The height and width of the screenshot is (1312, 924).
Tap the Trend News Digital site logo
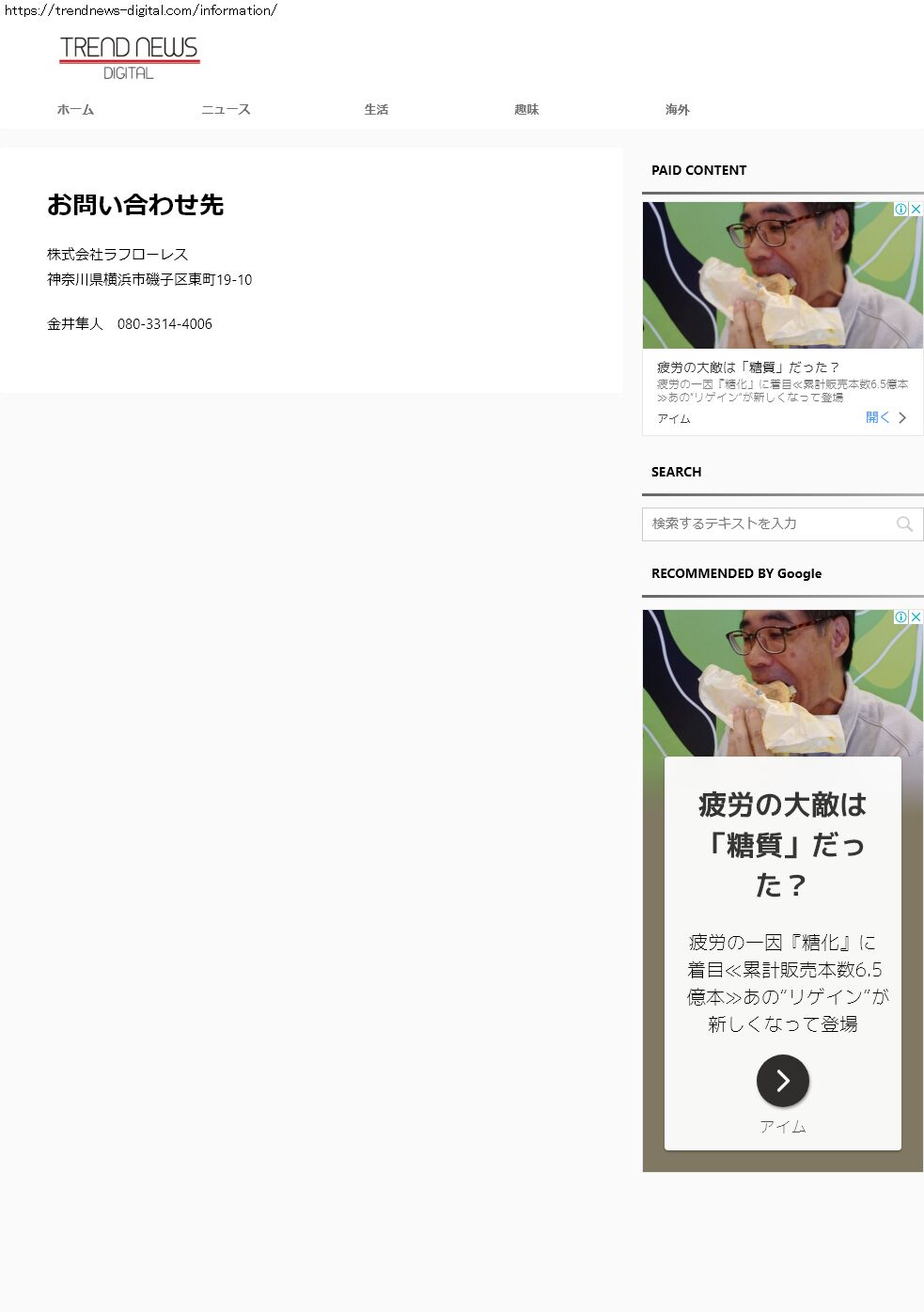130,57
